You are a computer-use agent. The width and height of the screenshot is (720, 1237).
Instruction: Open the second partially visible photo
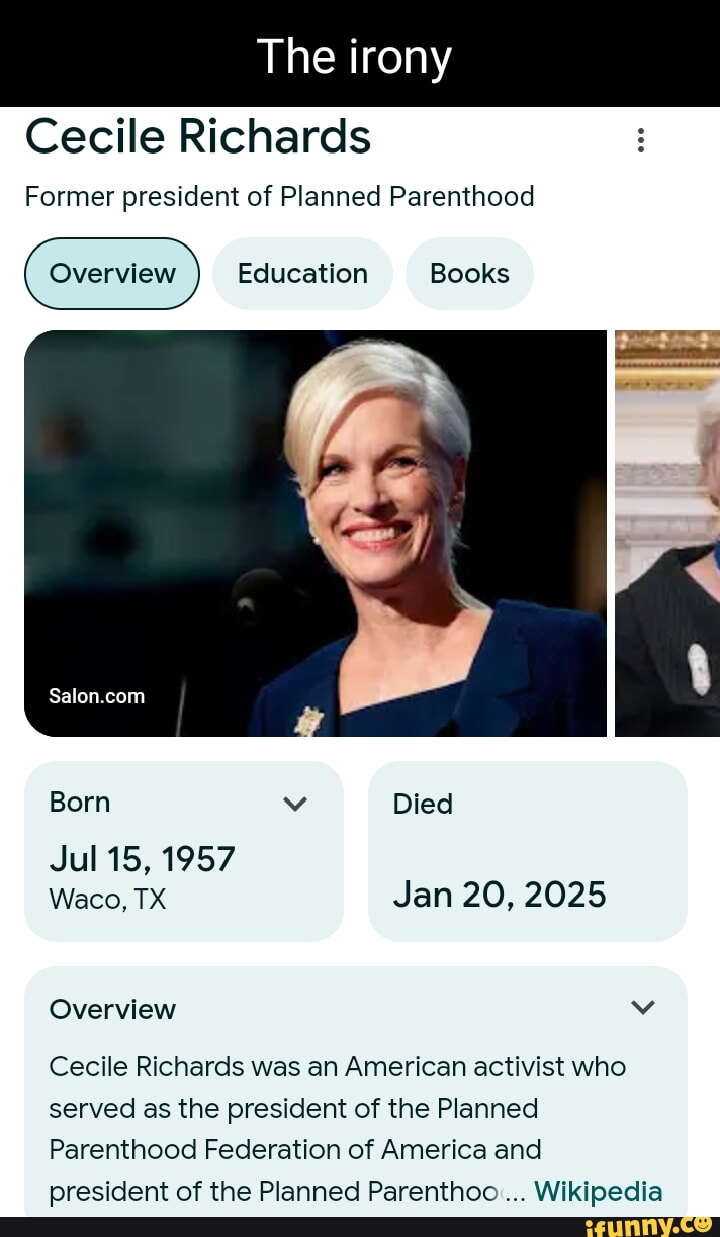click(x=667, y=530)
